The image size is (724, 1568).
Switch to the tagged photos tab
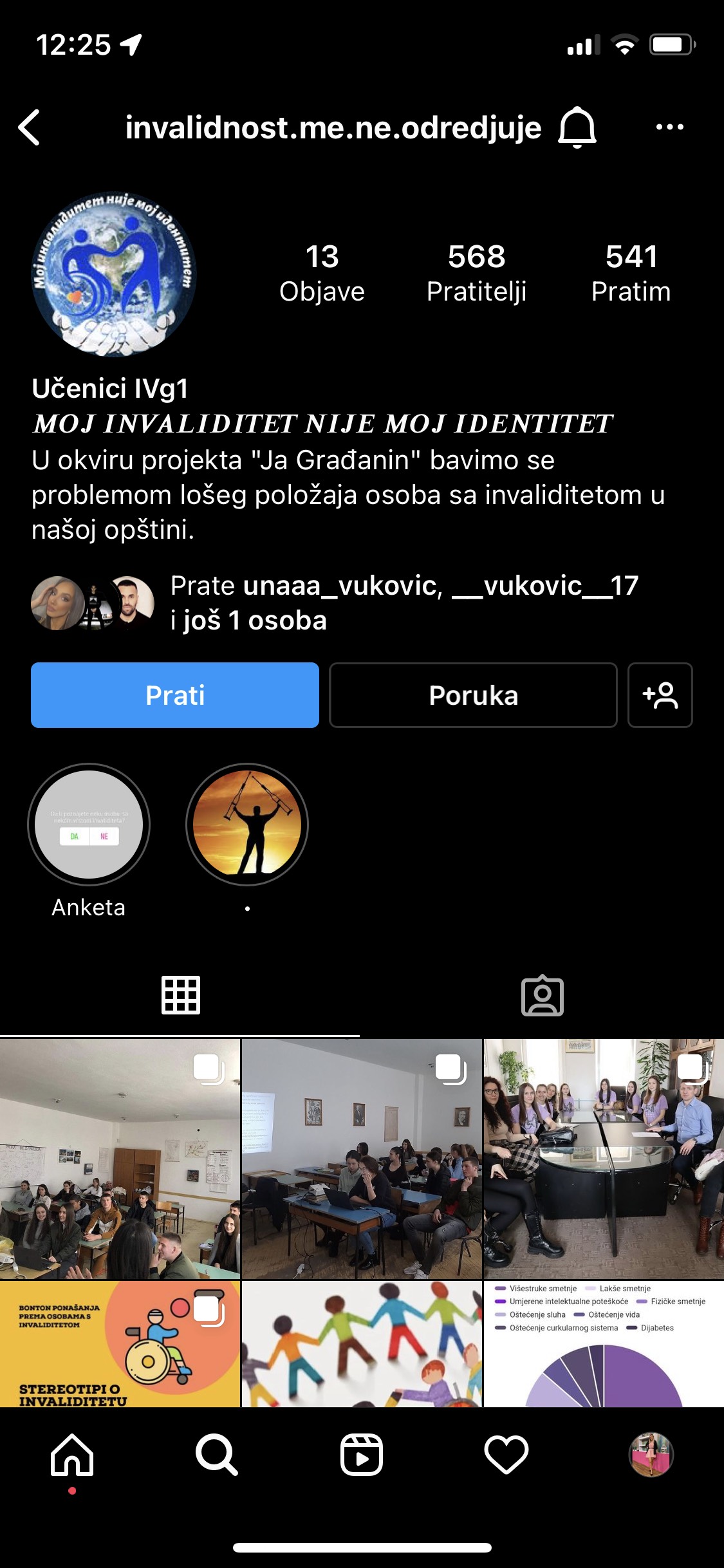point(542,996)
